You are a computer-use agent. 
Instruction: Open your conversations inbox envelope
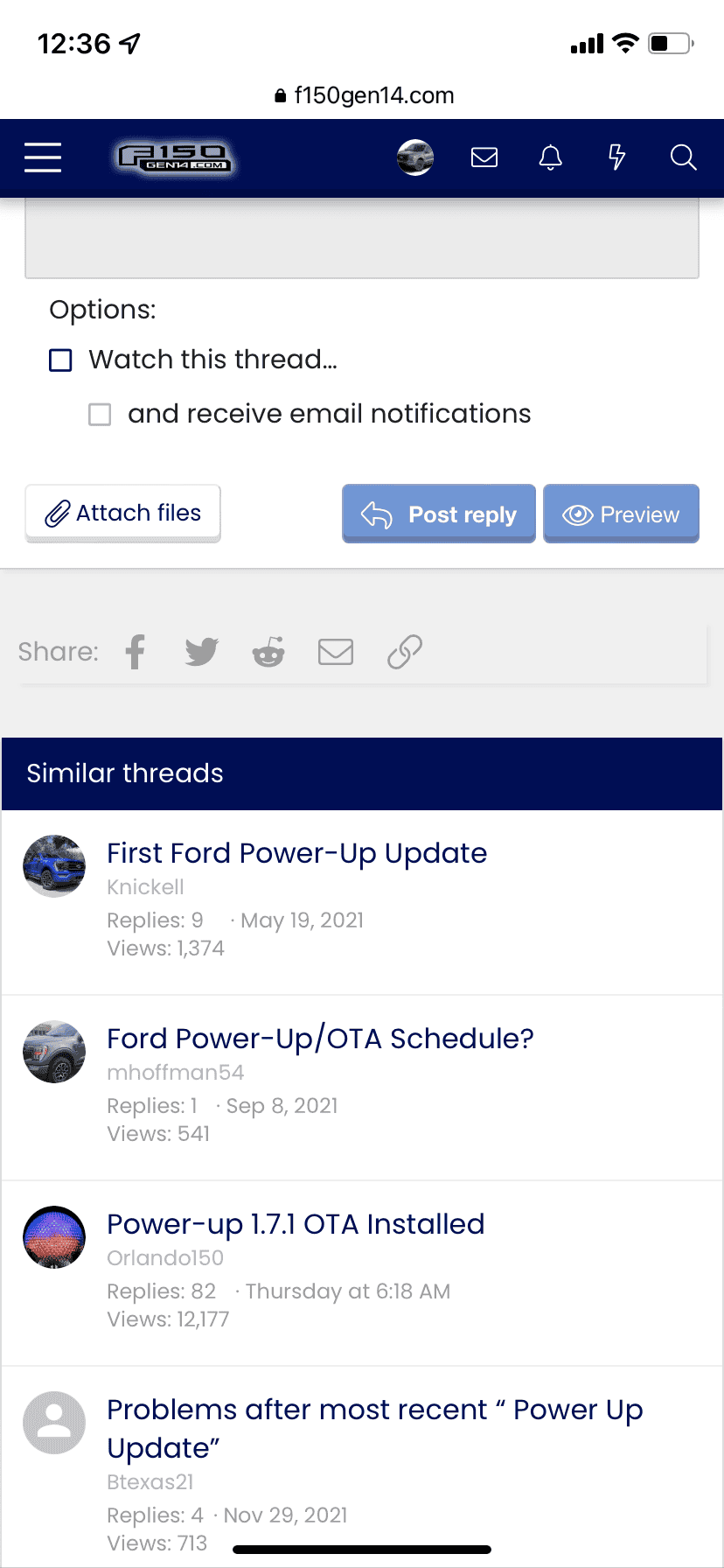coord(484,157)
